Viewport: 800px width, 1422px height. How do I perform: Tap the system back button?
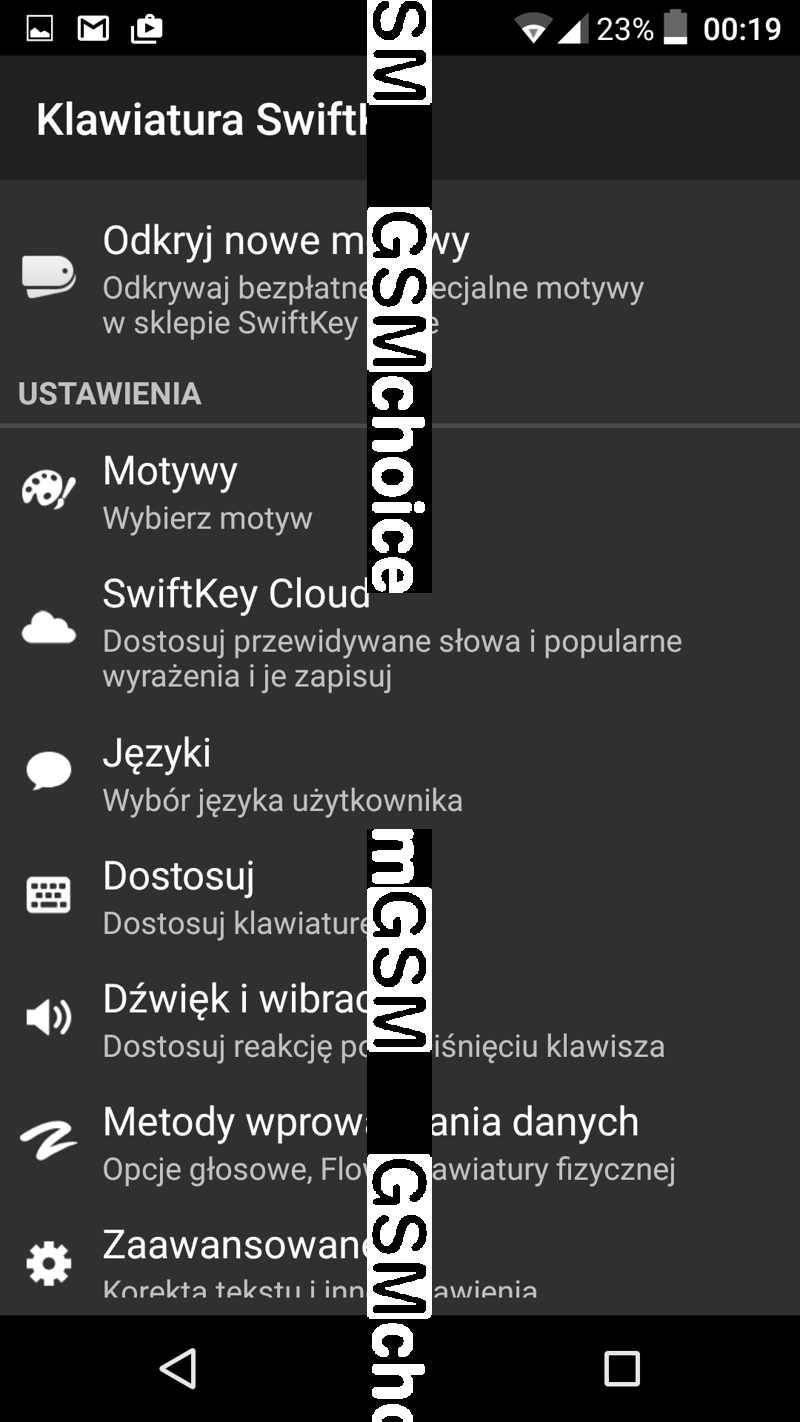pos(178,1368)
